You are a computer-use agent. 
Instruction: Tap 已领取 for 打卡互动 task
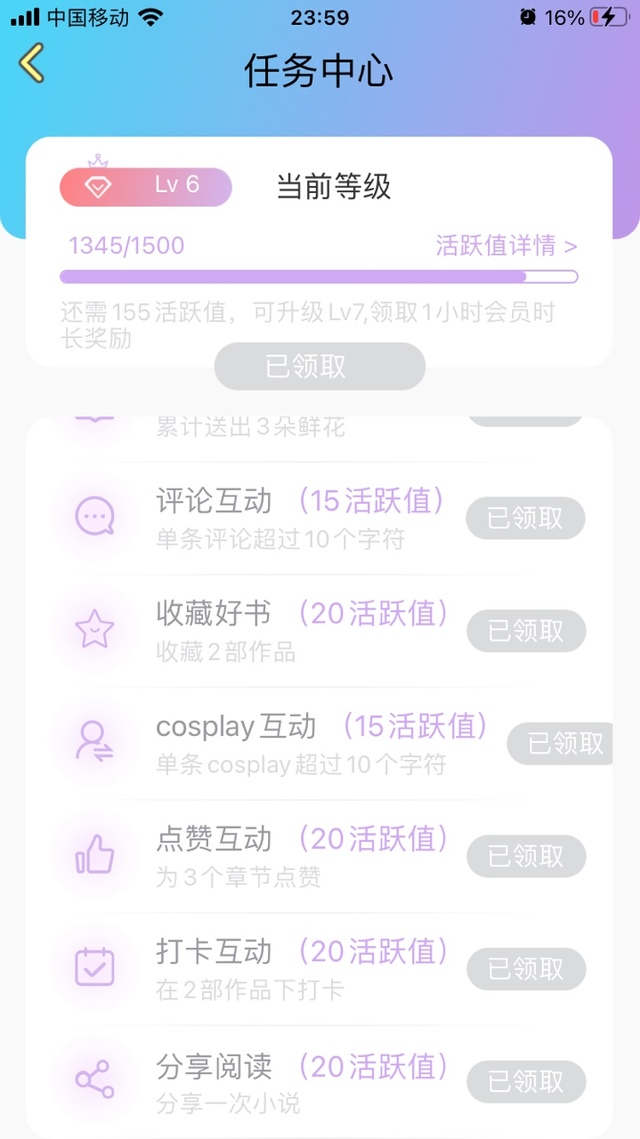(526, 968)
